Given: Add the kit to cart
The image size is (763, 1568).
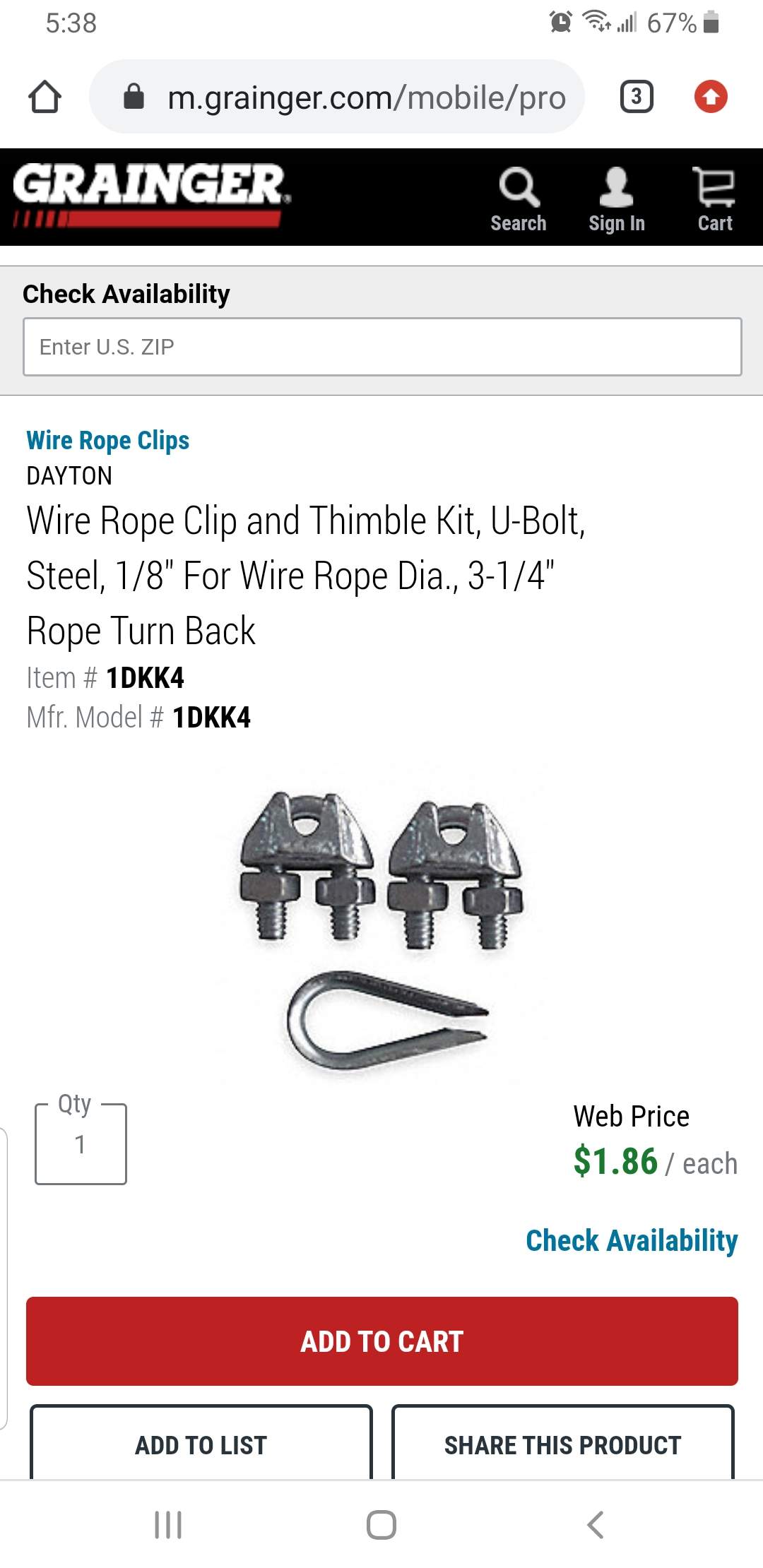Looking at the screenshot, I should [x=382, y=1341].
